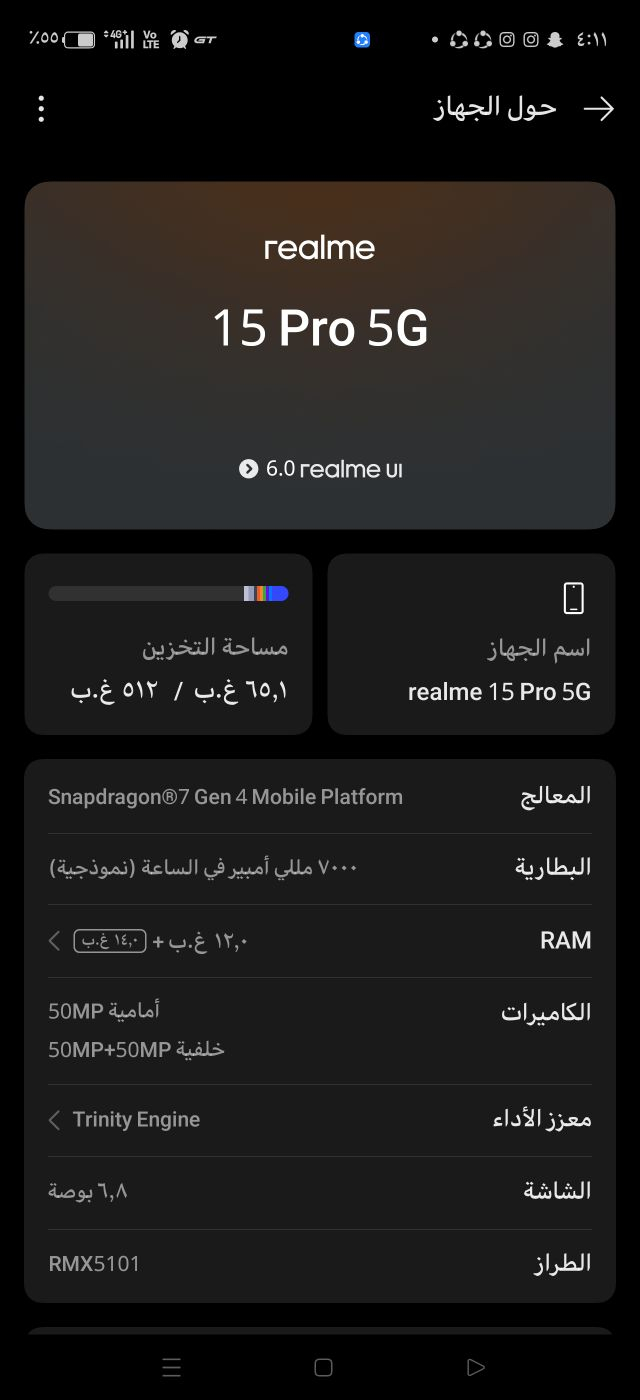The height and width of the screenshot is (1400, 640).
Task: Go back using the top arrow
Action: pyautogui.click(x=598, y=109)
